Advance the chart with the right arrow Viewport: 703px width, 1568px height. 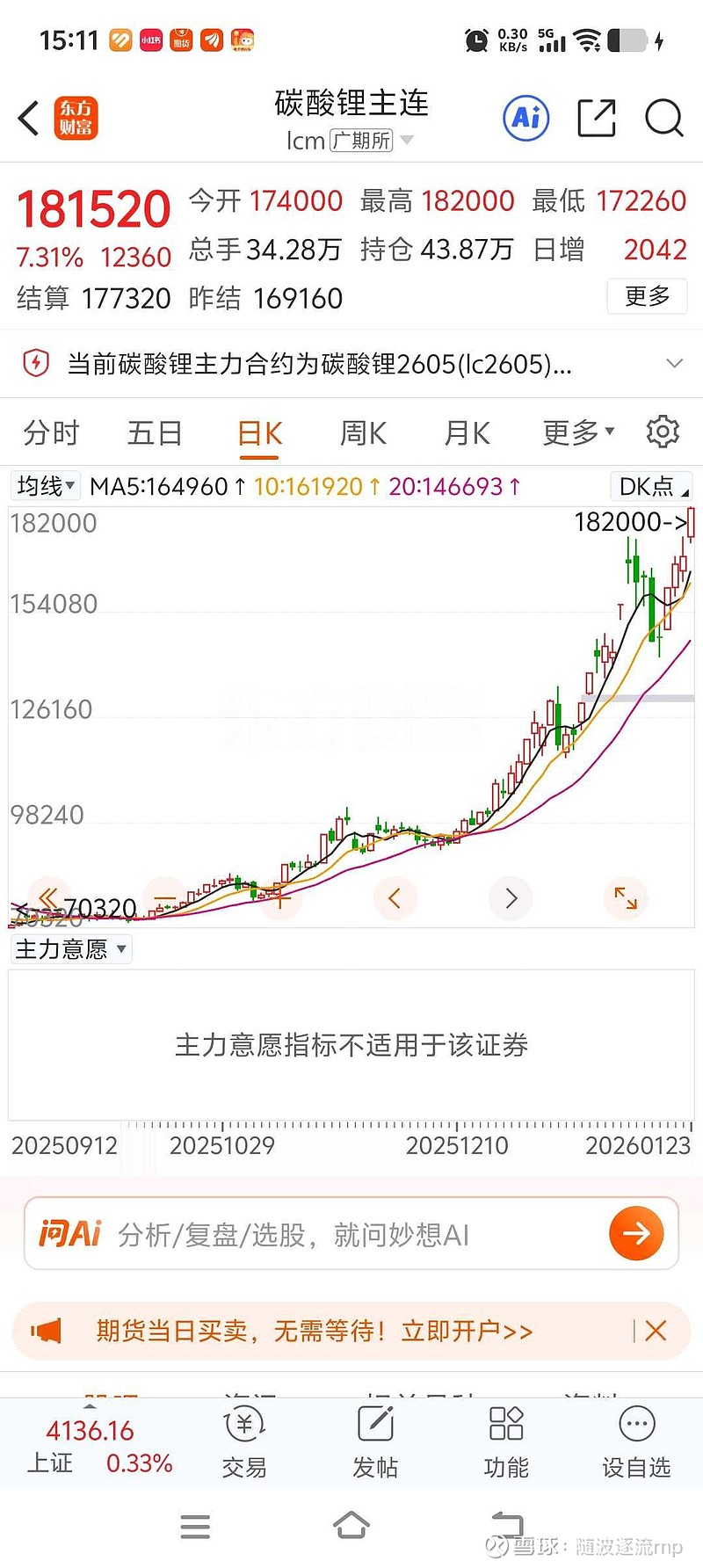[x=511, y=898]
